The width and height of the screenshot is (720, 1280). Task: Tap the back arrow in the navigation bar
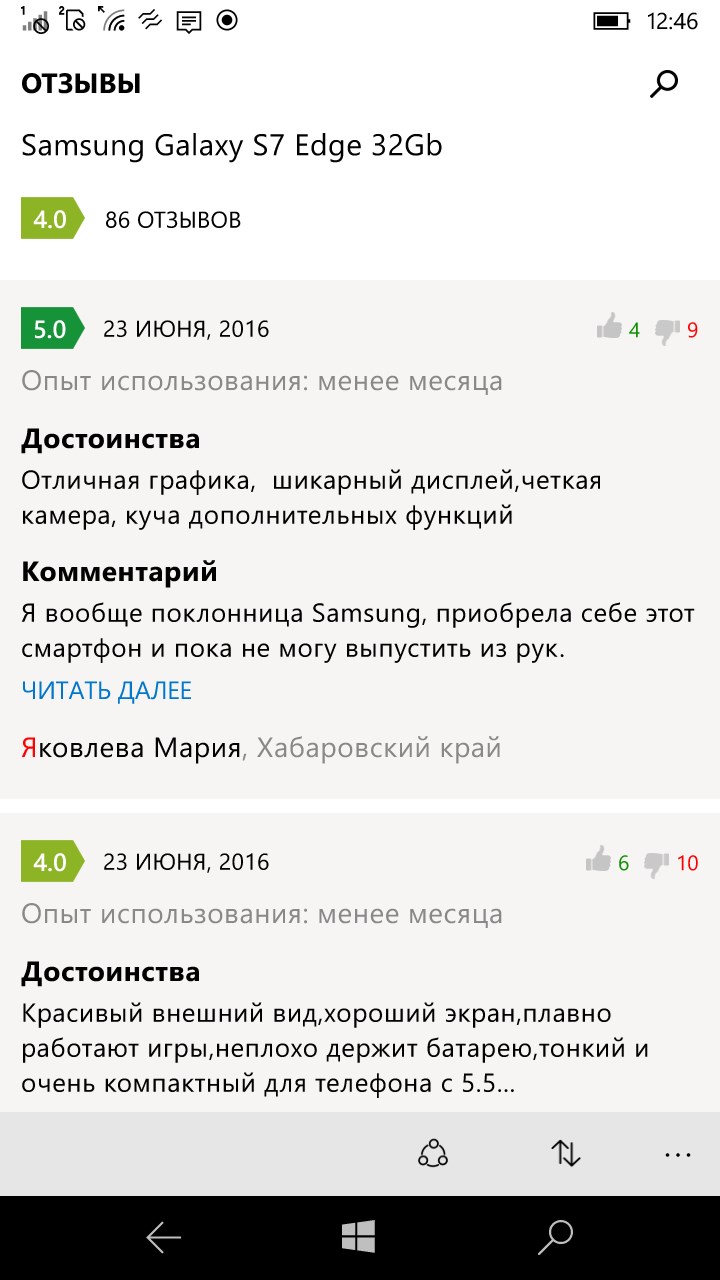(163, 1237)
